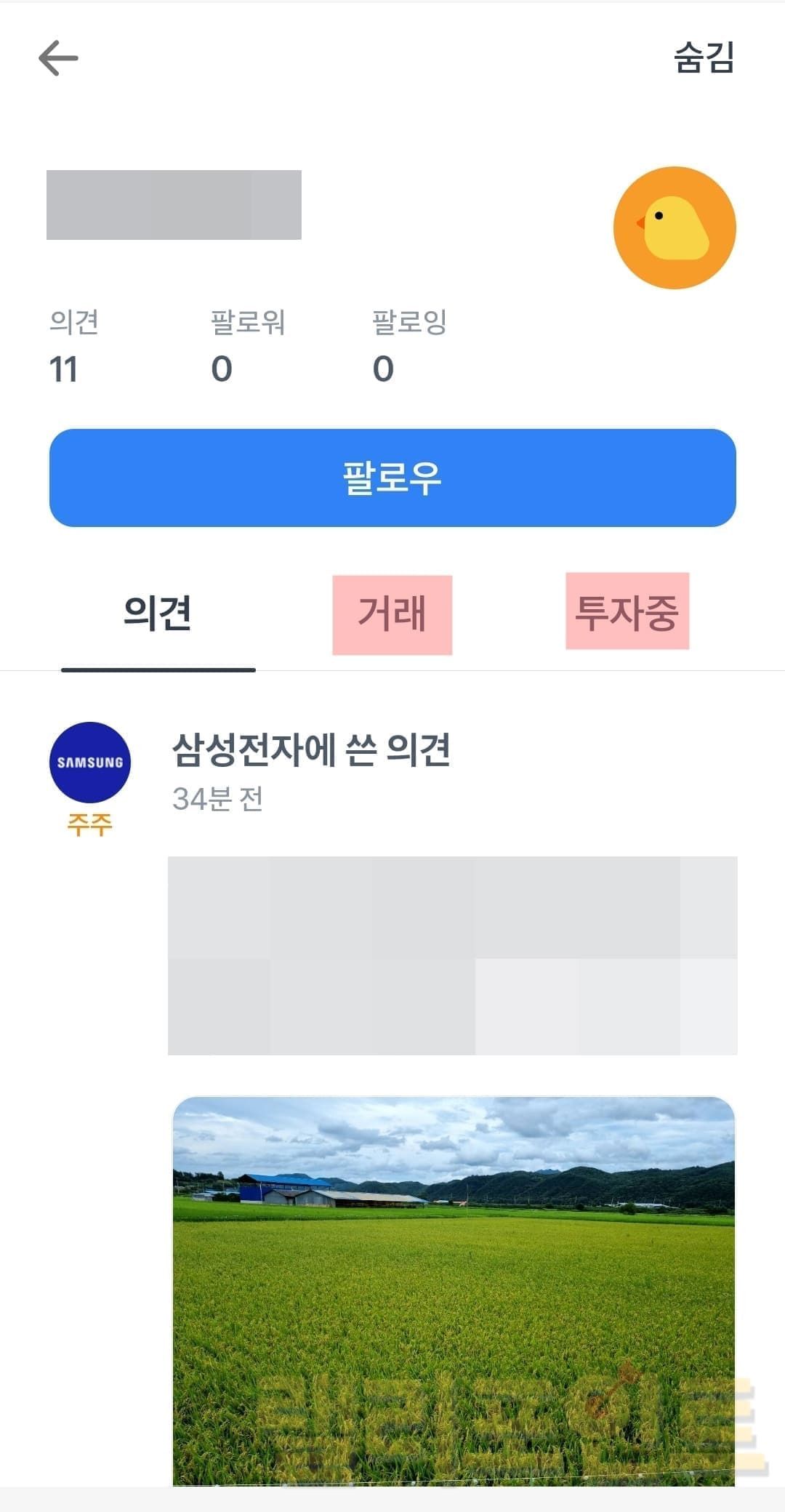Go back using the arrow icon
This screenshot has height=1512, width=785.
pyautogui.click(x=58, y=58)
